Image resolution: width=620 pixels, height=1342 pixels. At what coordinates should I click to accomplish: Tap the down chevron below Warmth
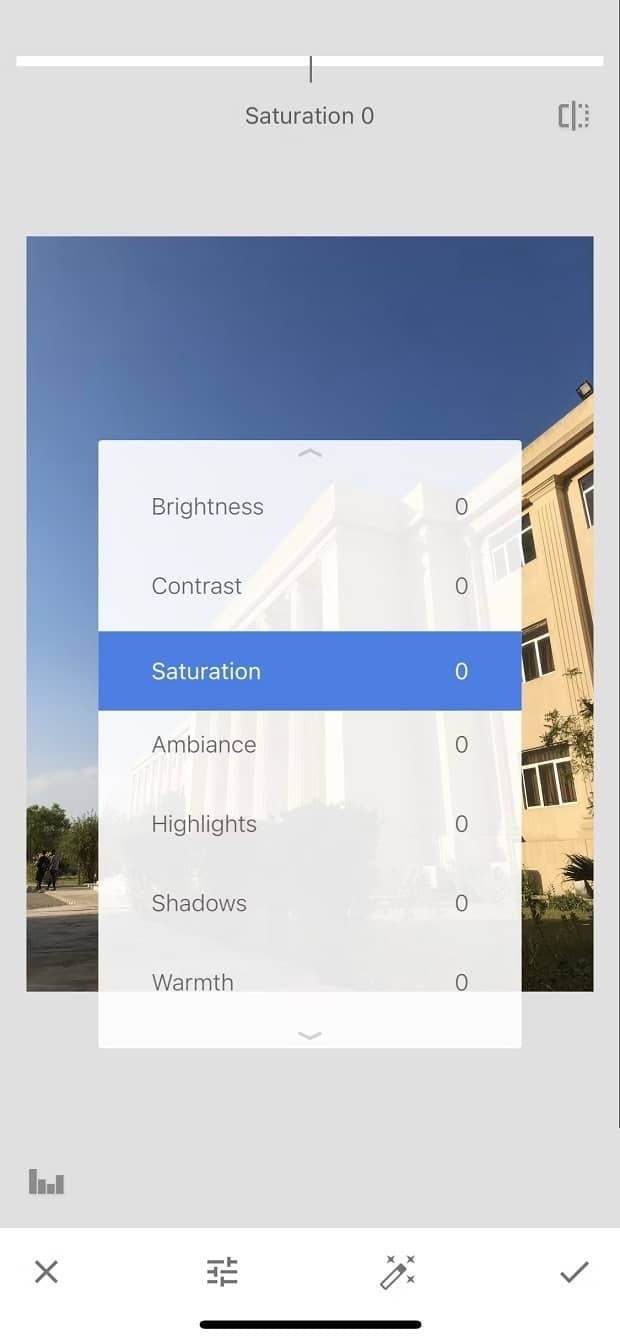[310, 1035]
